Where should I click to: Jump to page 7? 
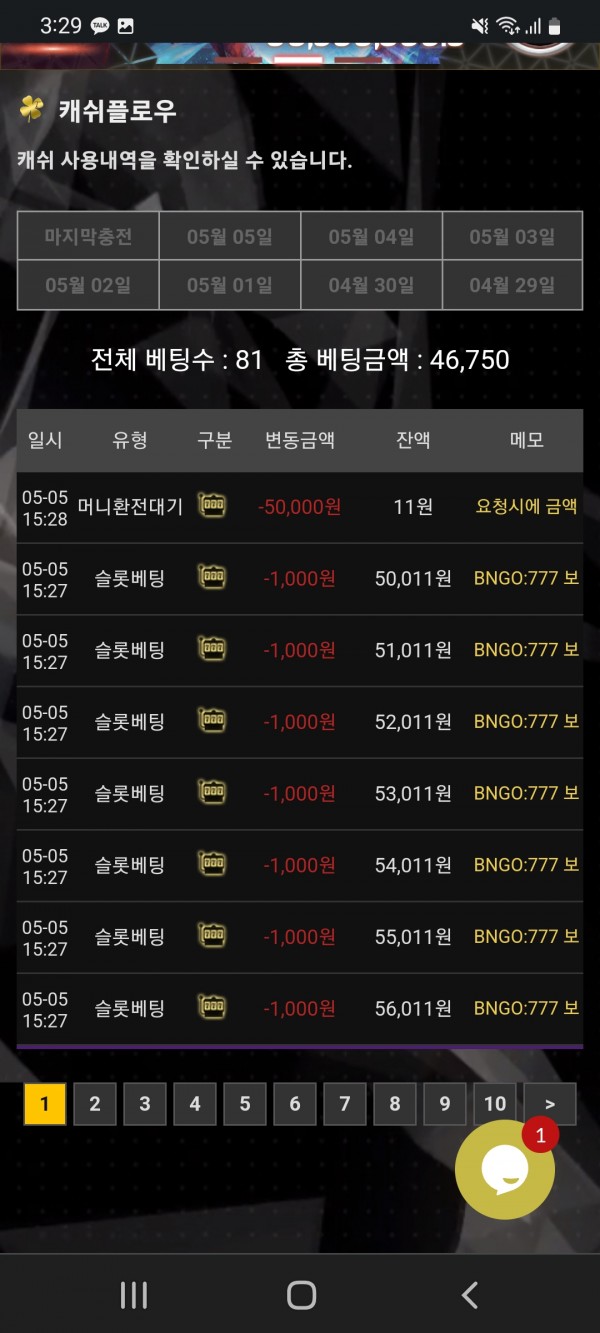(x=345, y=1104)
